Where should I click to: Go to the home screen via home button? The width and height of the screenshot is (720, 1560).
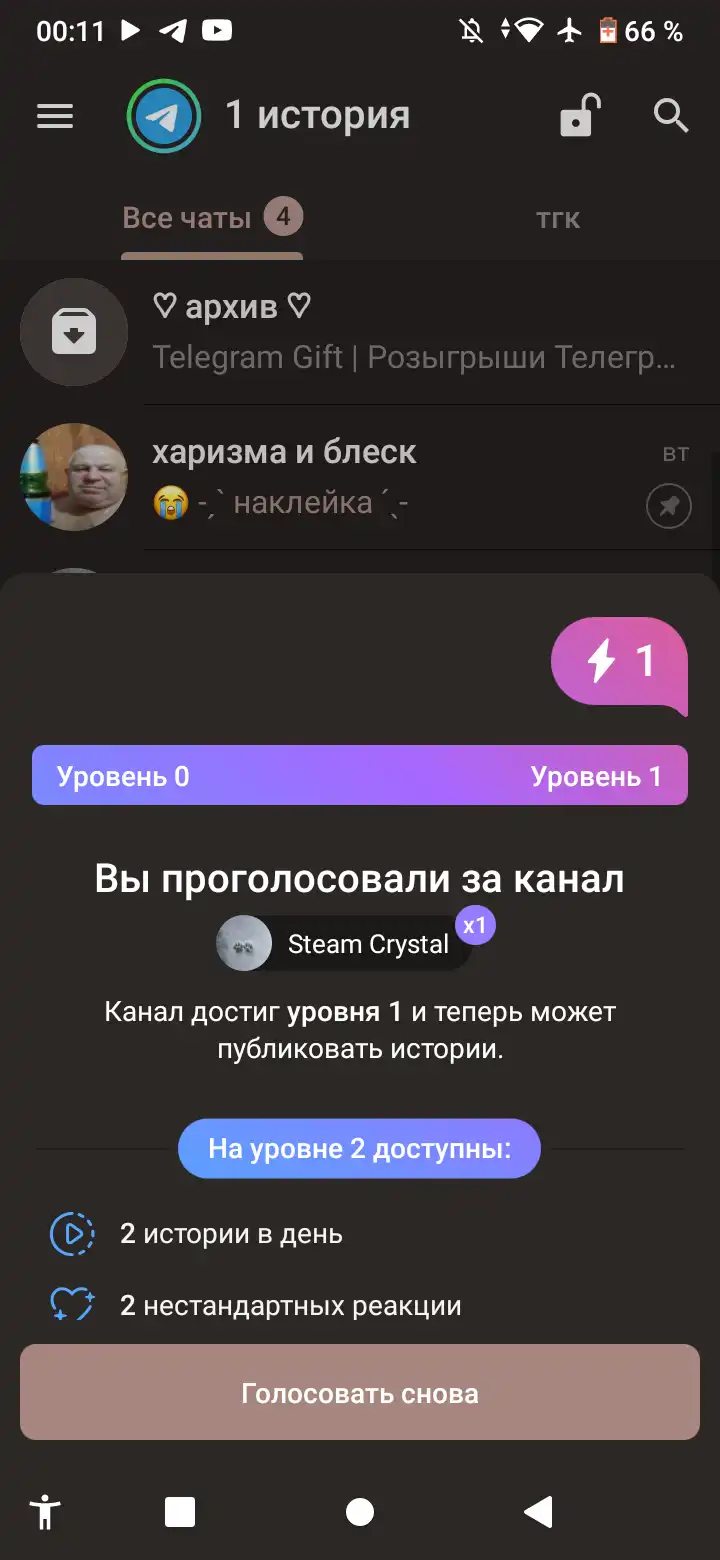click(x=360, y=1512)
